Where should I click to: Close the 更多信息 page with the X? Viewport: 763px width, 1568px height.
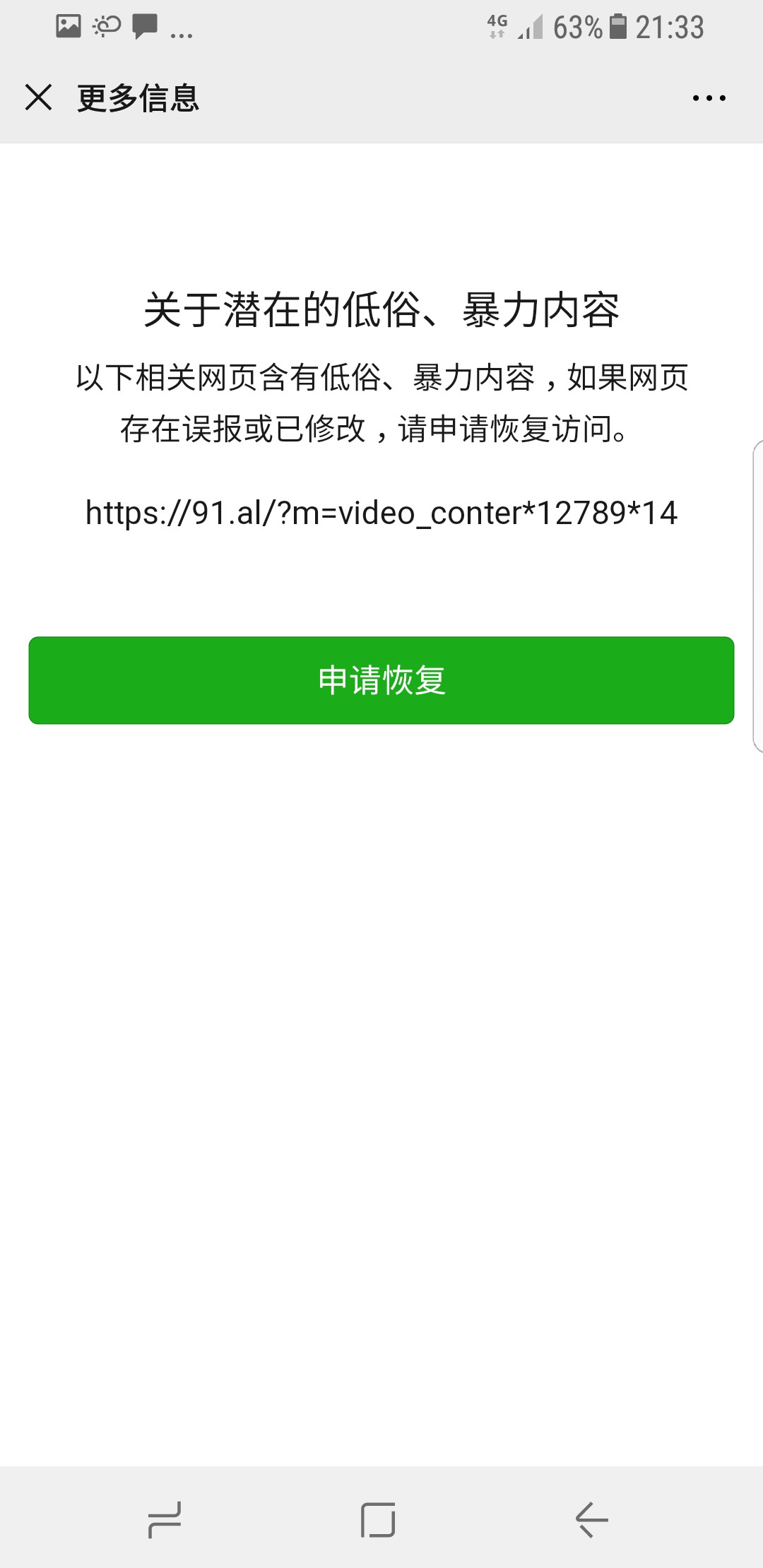coord(39,99)
